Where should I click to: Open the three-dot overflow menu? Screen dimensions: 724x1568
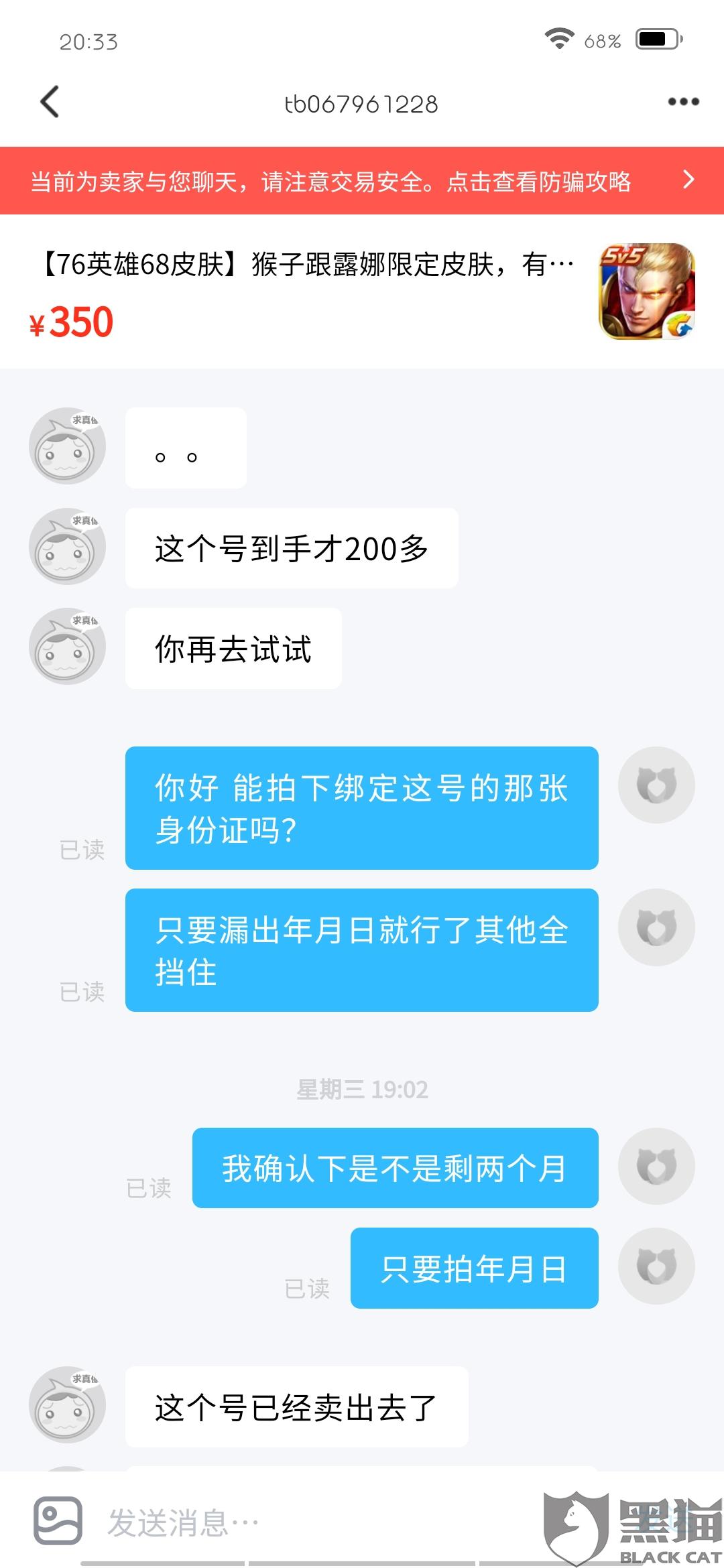683,102
